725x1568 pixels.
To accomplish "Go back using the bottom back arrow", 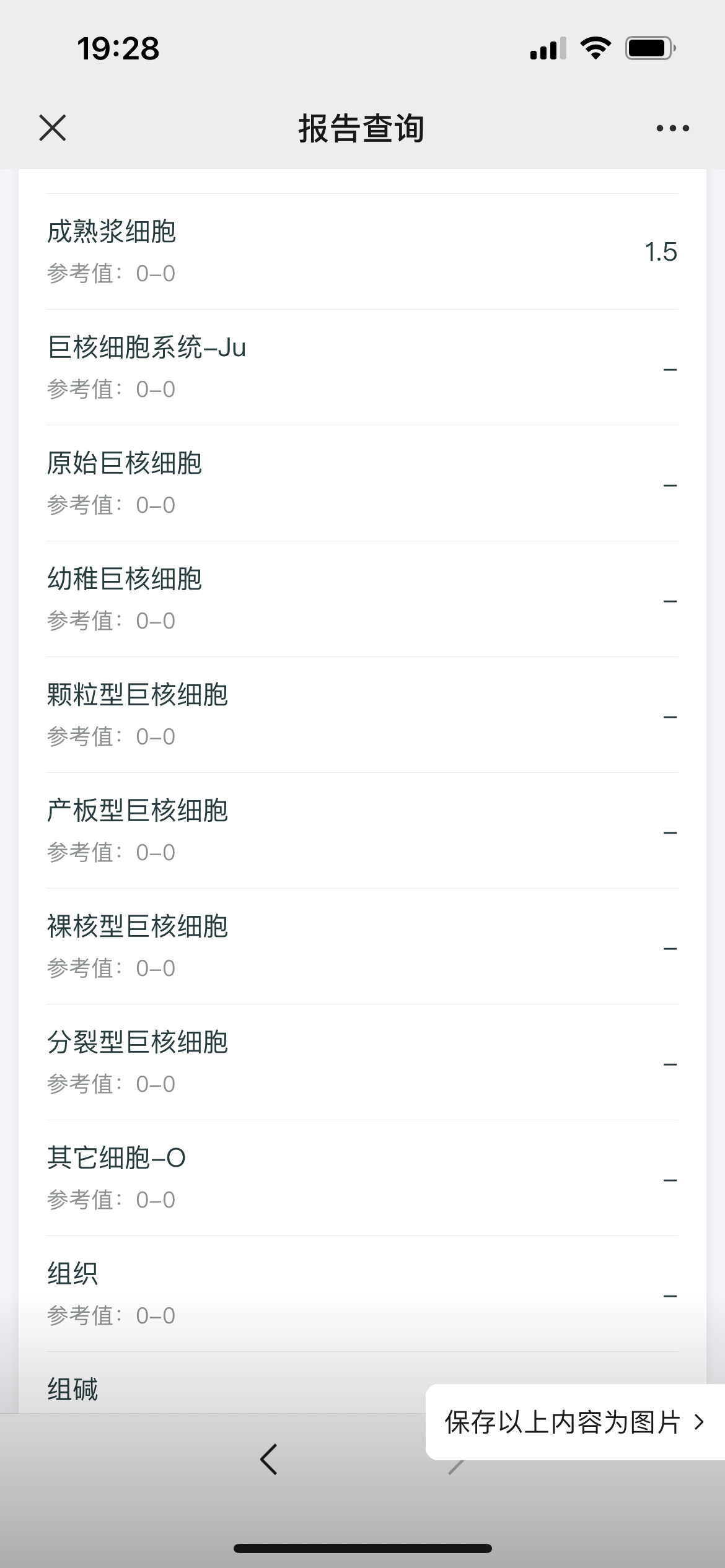I will tap(269, 1459).
